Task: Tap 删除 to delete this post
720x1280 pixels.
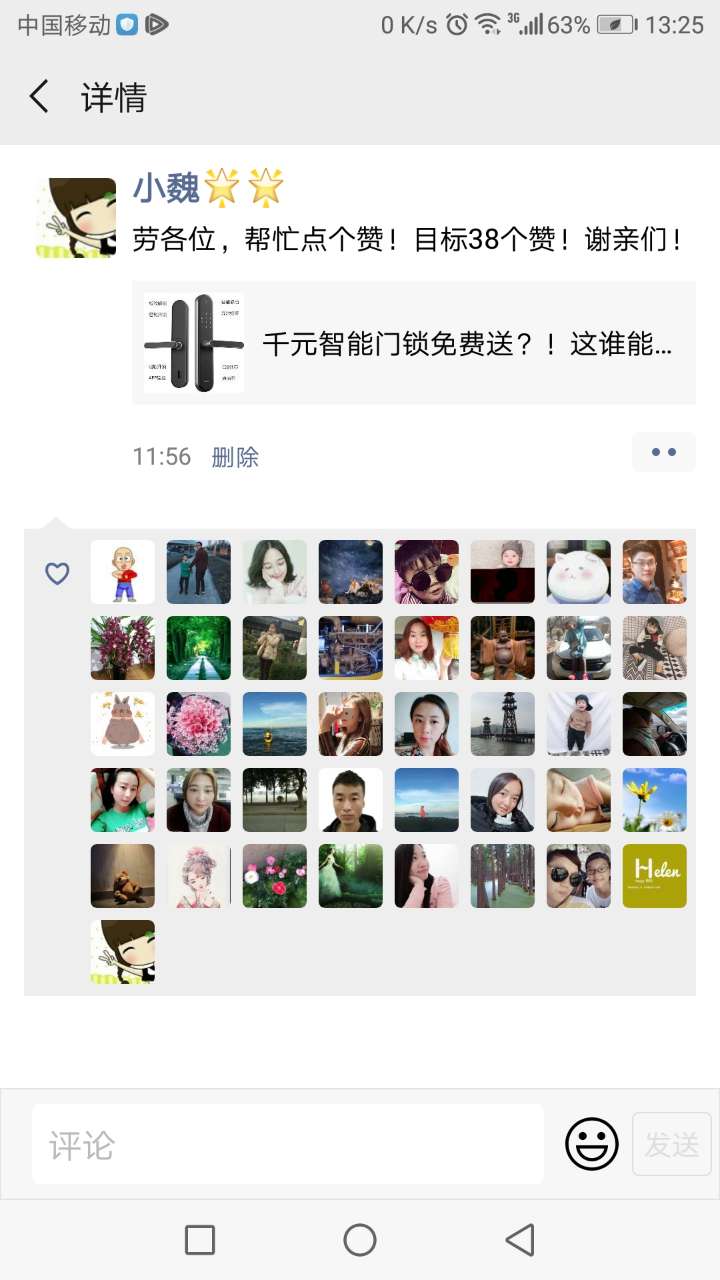Action: (235, 457)
